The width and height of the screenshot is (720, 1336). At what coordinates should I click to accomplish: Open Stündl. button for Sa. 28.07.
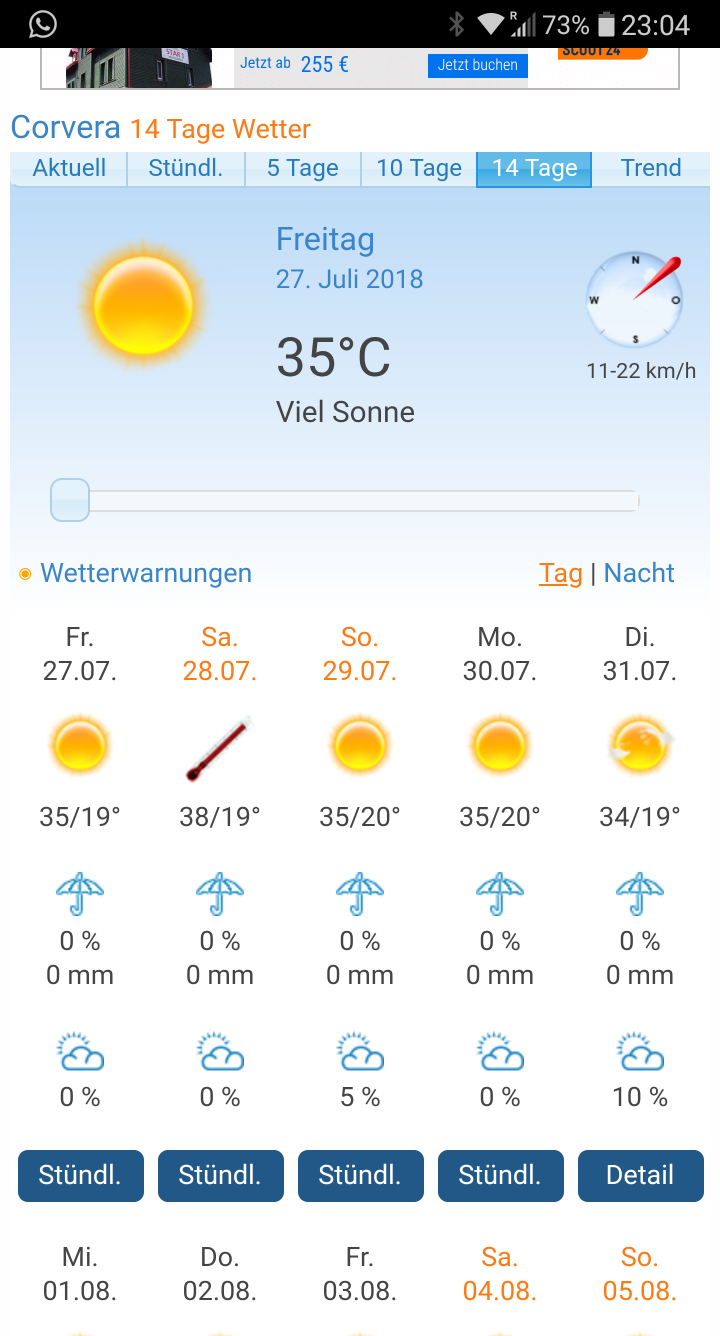tap(220, 1175)
